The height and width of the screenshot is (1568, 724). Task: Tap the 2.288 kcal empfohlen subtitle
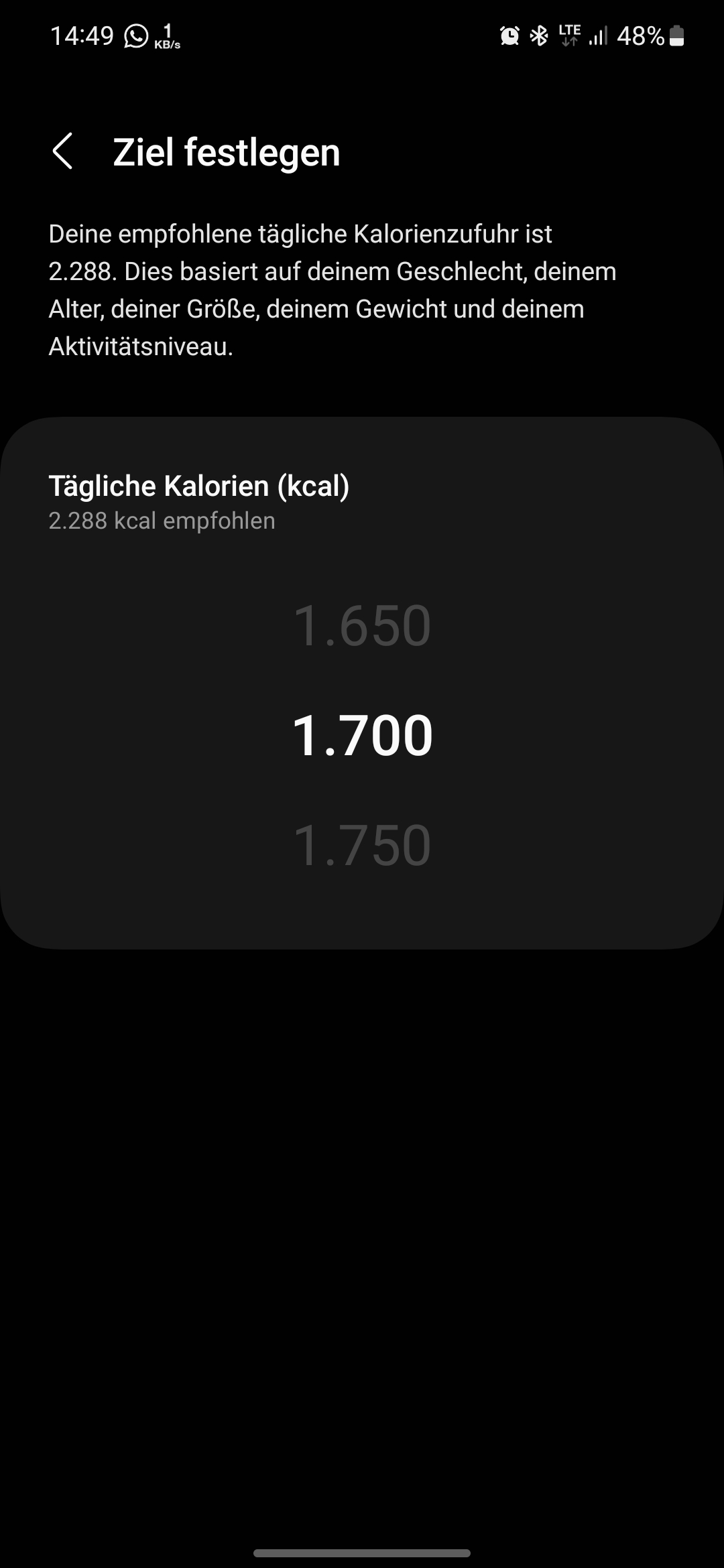click(x=162, y=521)
